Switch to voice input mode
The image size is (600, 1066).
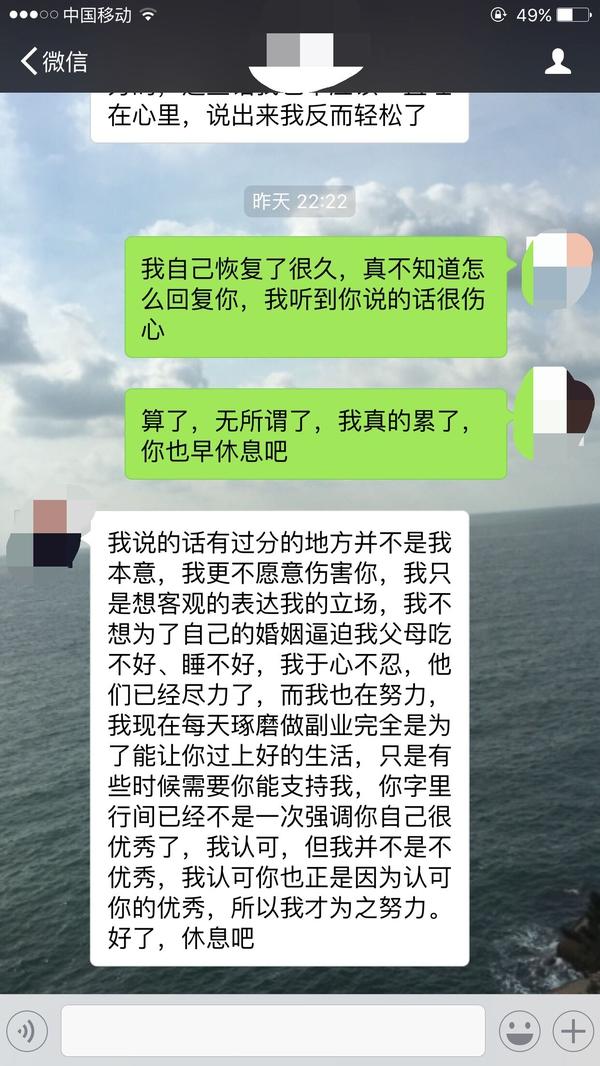pyautogui.click(x=27, y=1031)
